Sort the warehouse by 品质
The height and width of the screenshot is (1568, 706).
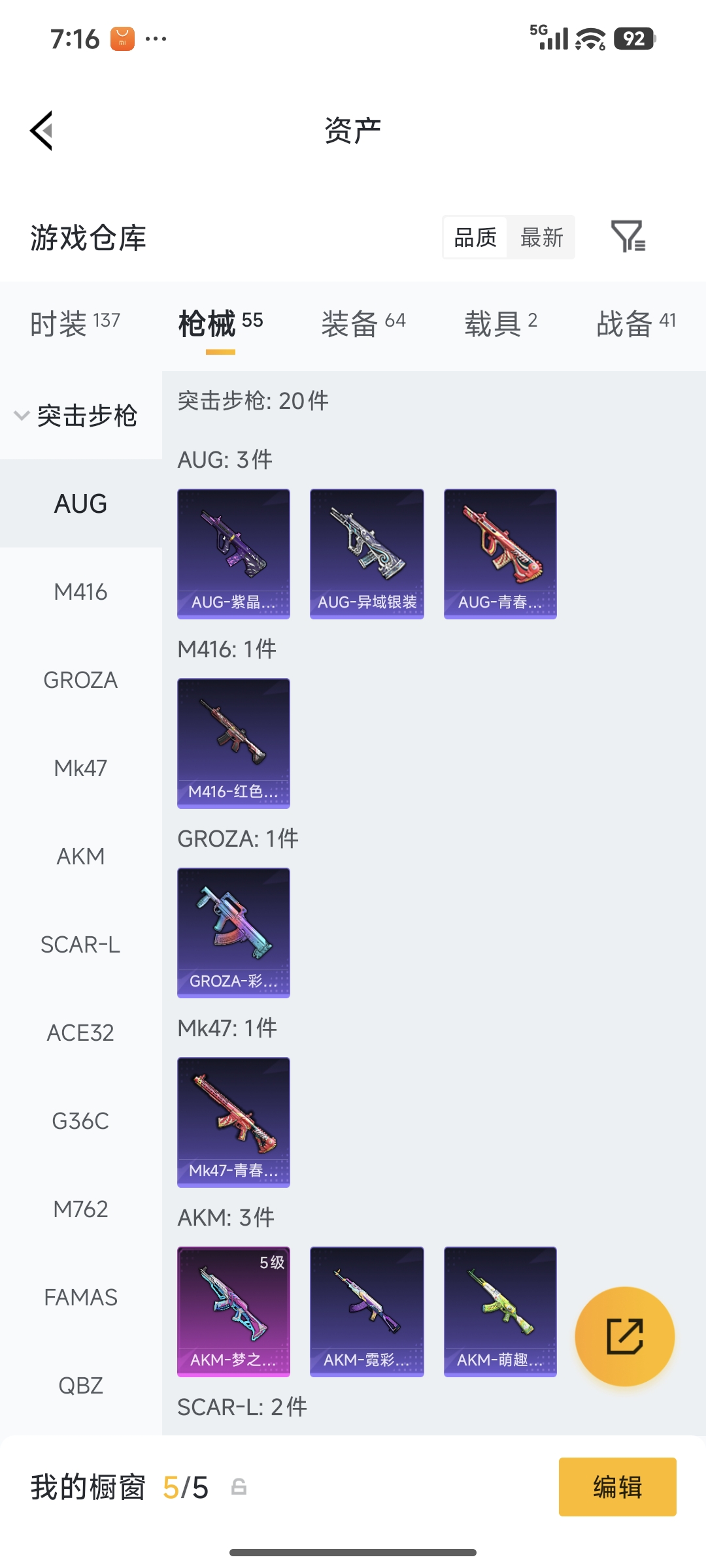(475, 237)
